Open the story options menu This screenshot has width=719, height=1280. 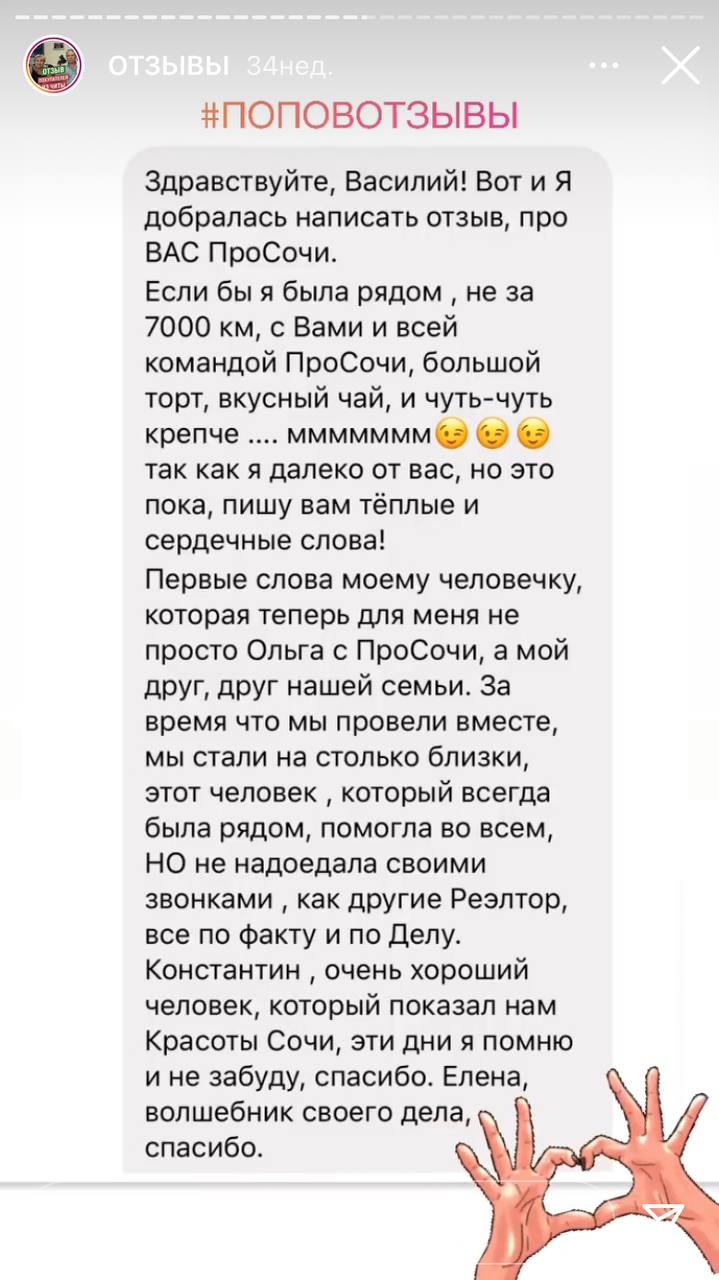604,66
